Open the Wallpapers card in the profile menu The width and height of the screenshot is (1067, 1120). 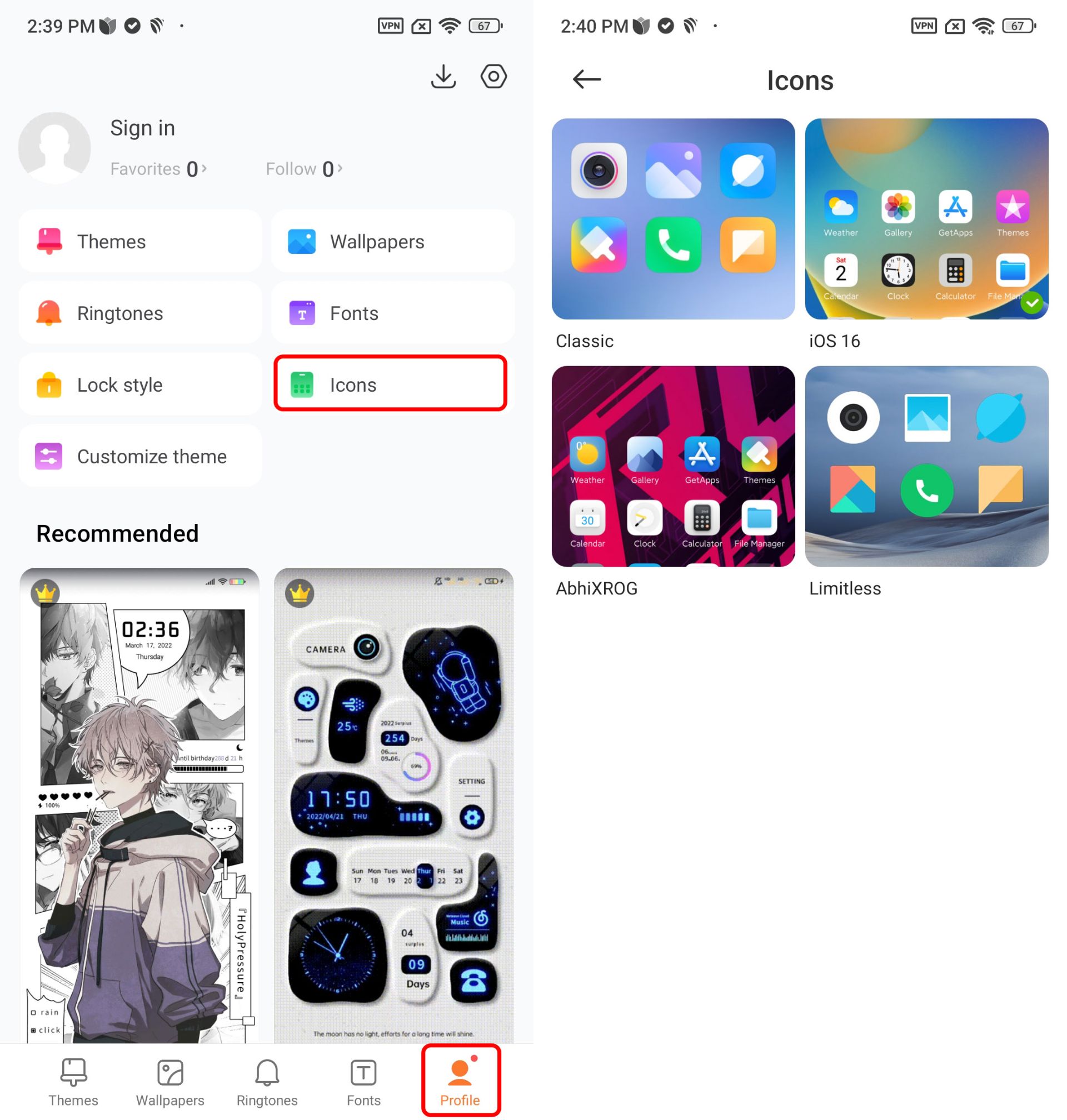click(x=392, y=241)
